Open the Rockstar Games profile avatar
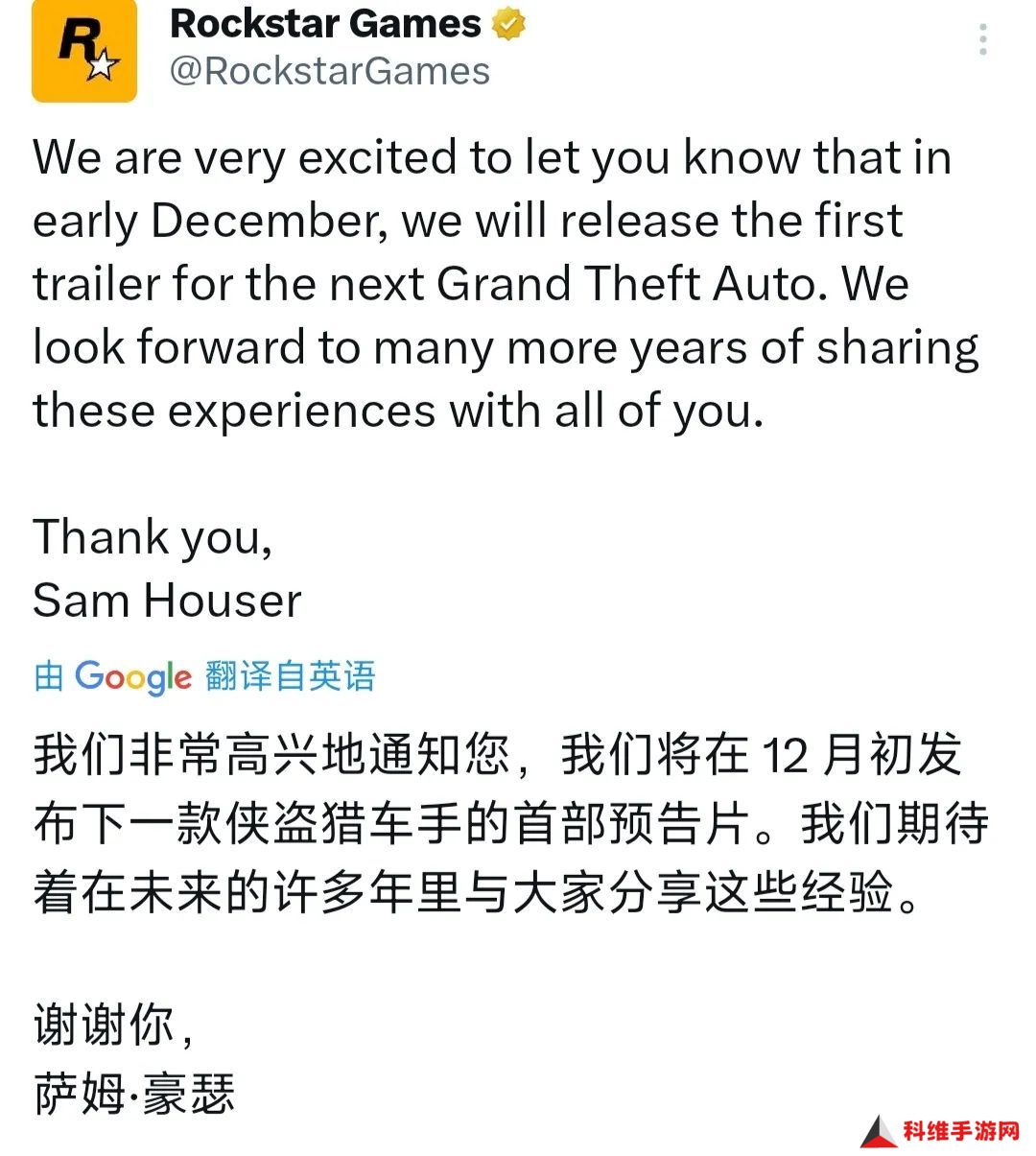This screenshot has width=1036, height=1156. coord(83,50)
